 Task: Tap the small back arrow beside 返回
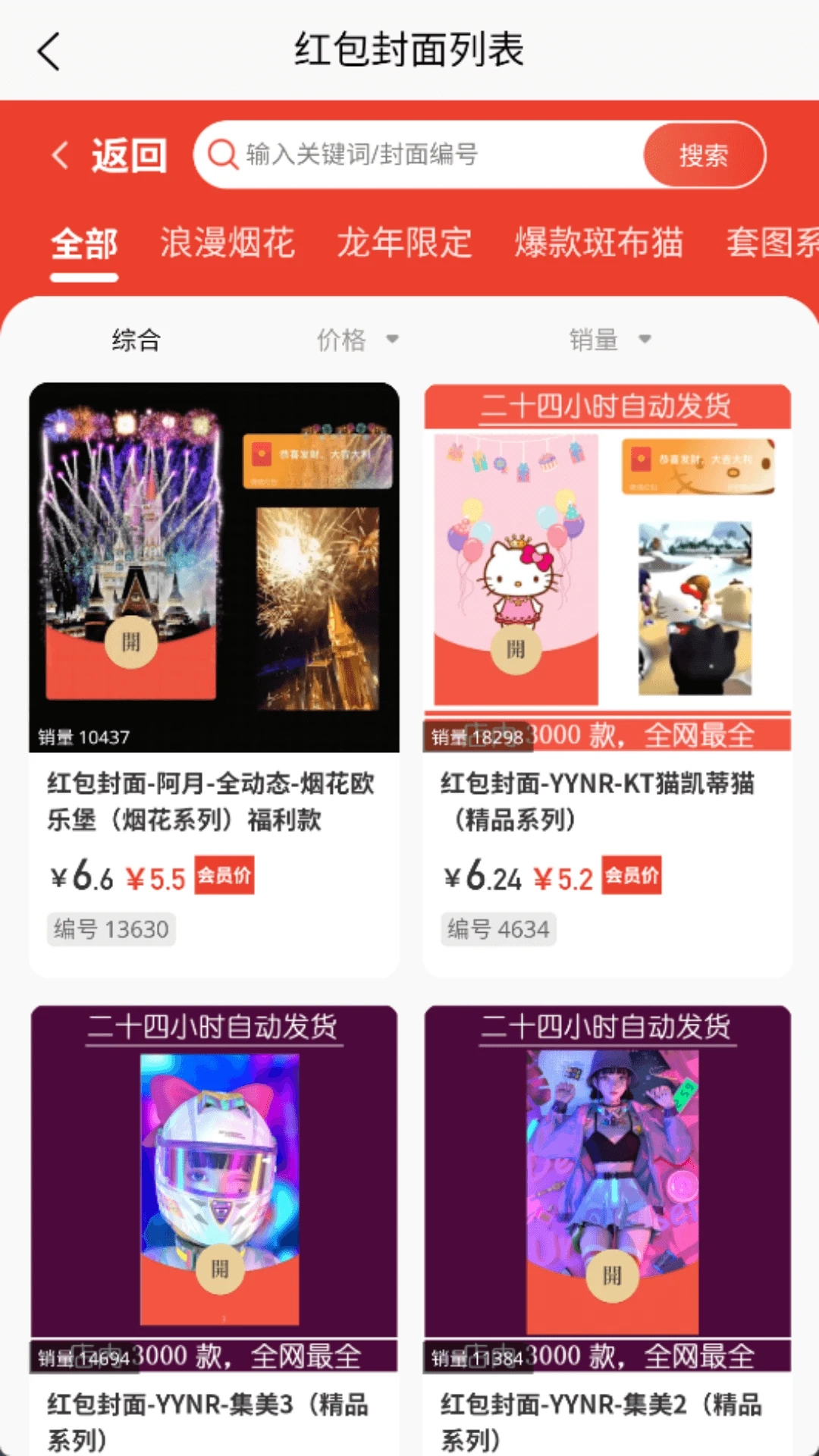(x=59, y=154)
